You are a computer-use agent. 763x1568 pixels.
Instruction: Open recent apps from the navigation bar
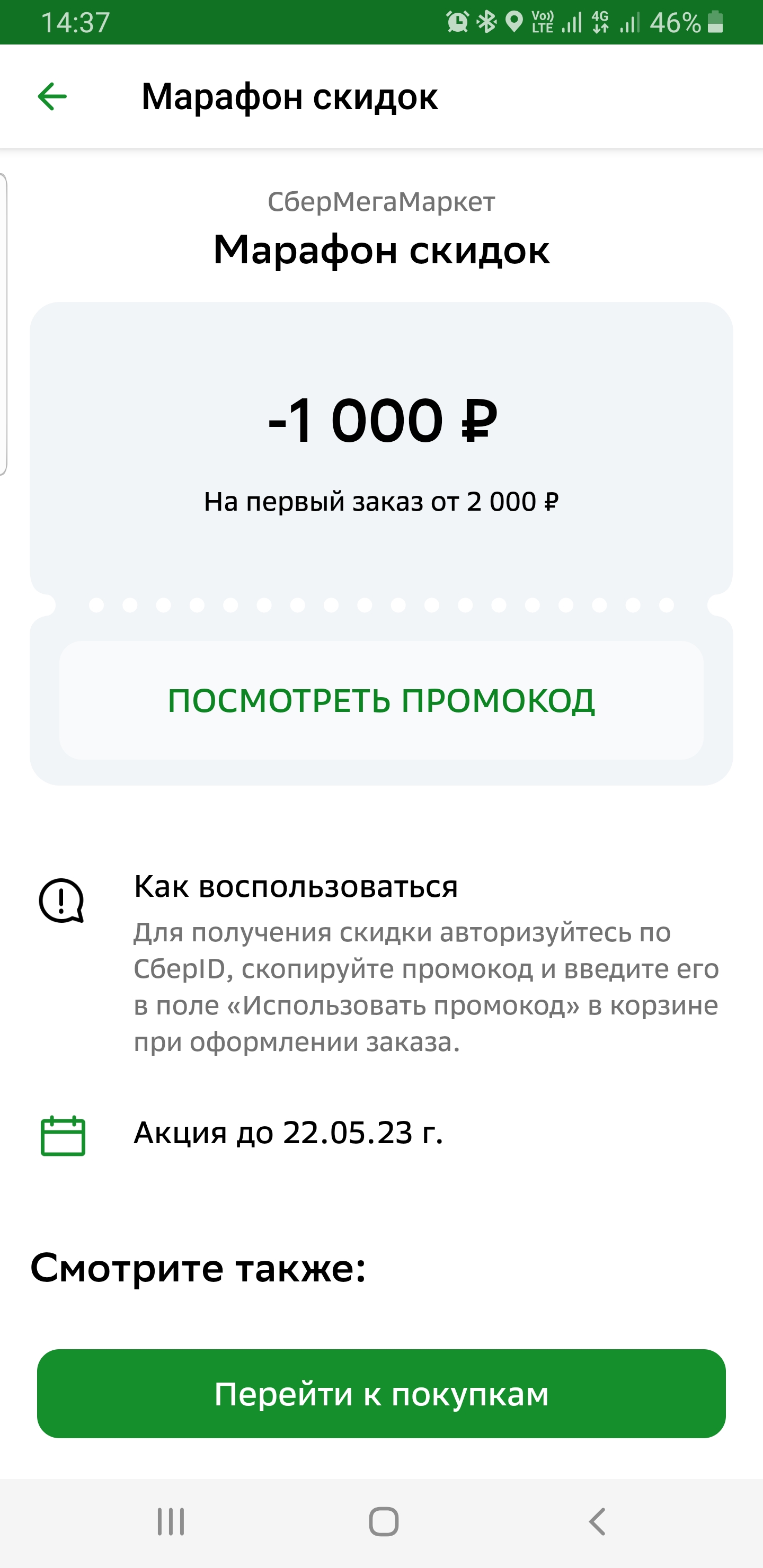tap(171, 1522)
